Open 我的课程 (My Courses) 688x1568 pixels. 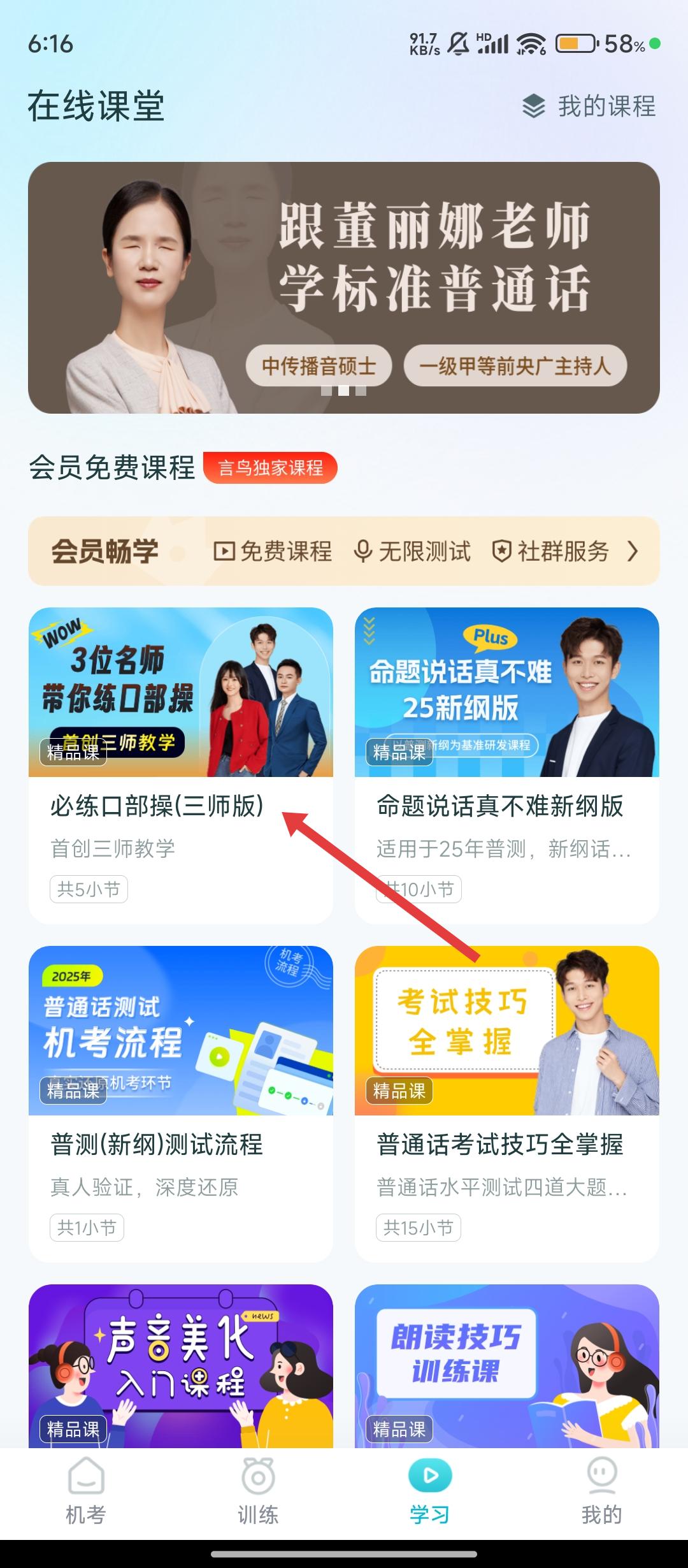[x=590, y=106]
